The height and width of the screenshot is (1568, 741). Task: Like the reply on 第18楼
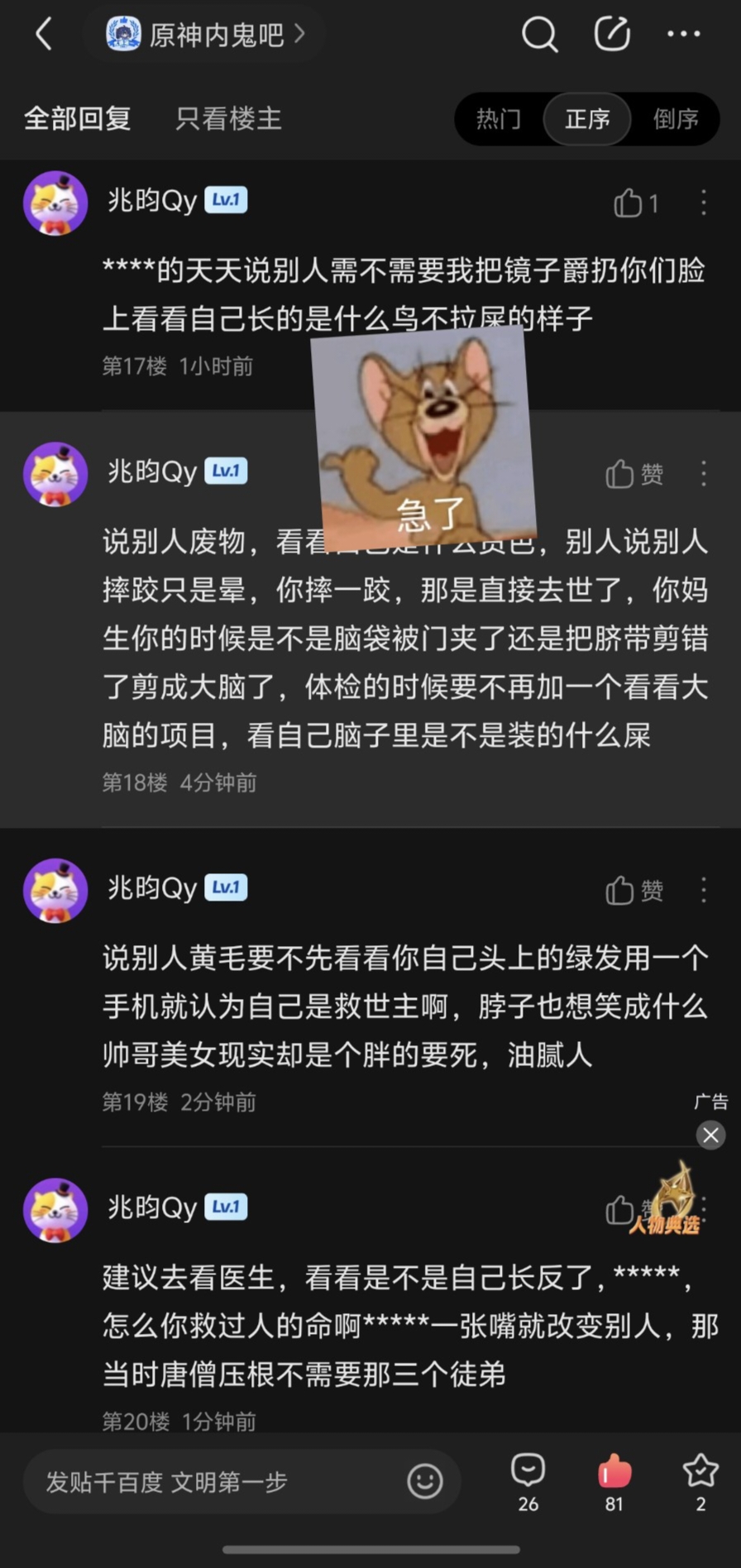[x=633, y=474]
